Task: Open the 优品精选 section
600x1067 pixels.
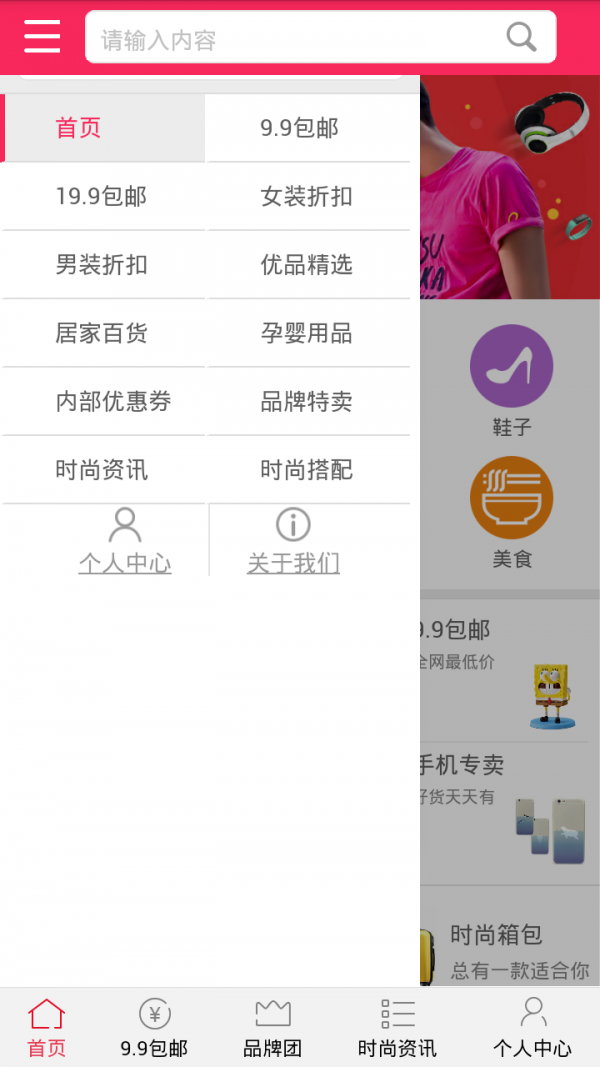Action: [307, 265]
